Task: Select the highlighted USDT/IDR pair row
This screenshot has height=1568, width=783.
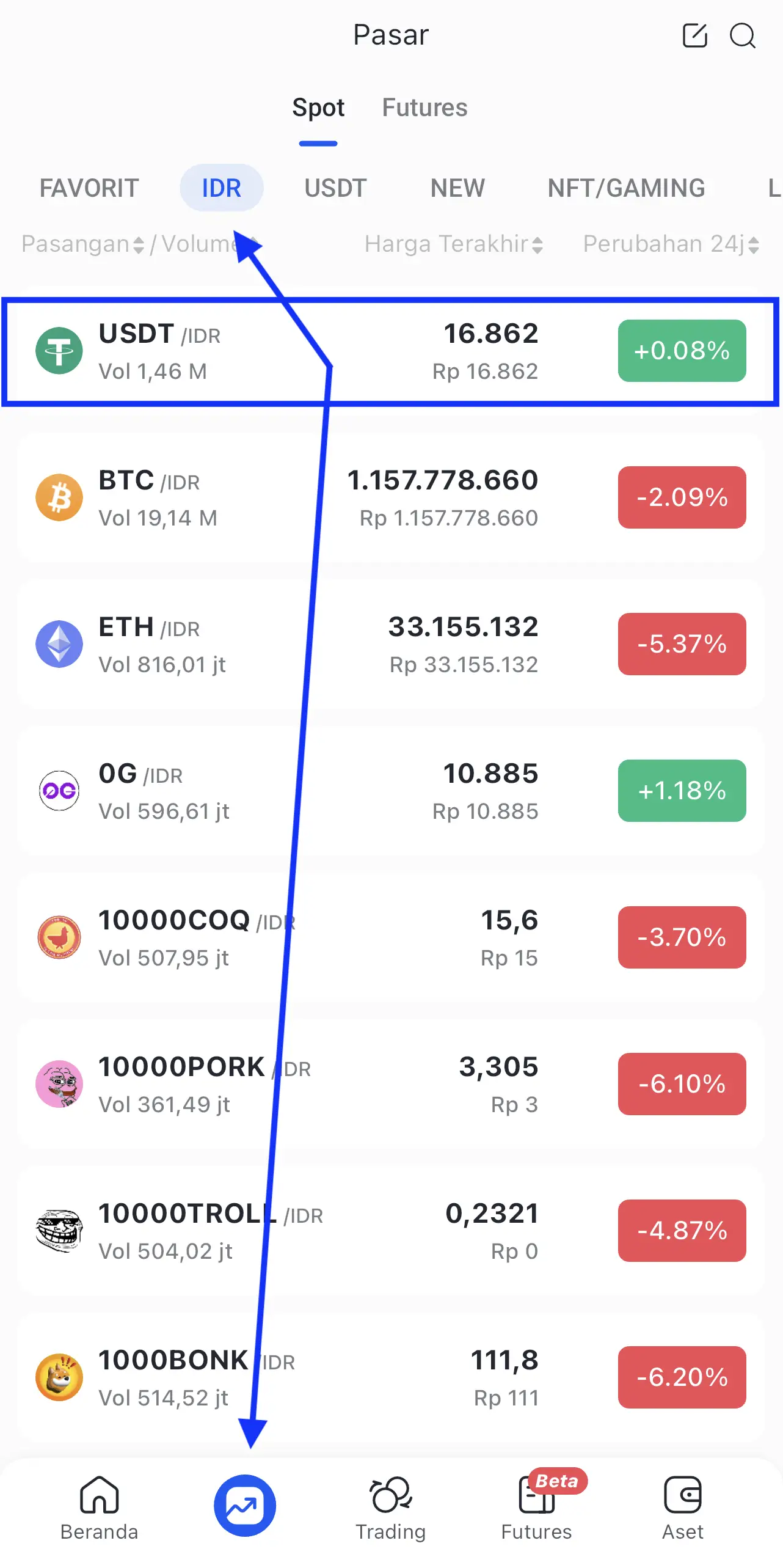Action: [x=391, y=351]
